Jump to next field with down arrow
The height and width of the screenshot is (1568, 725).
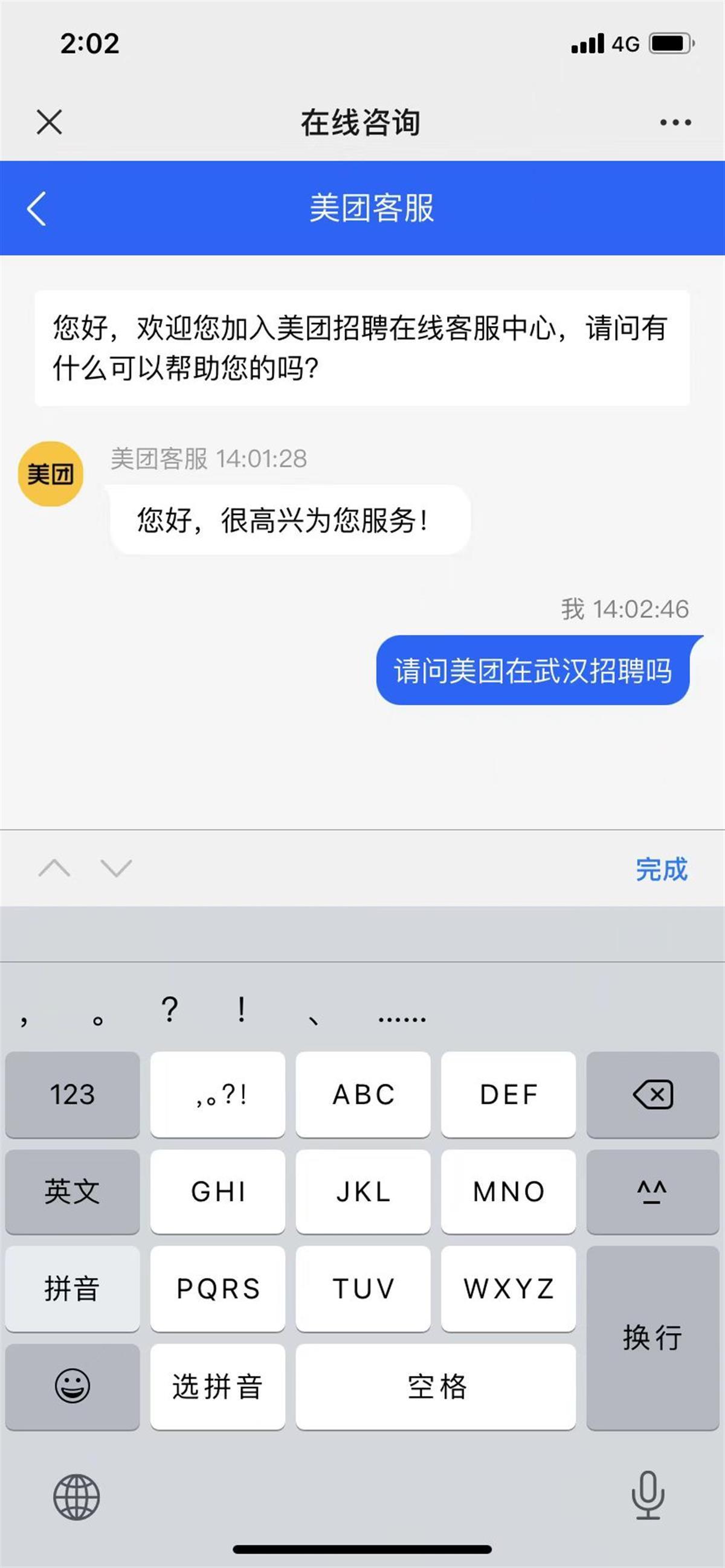point(116,868)
